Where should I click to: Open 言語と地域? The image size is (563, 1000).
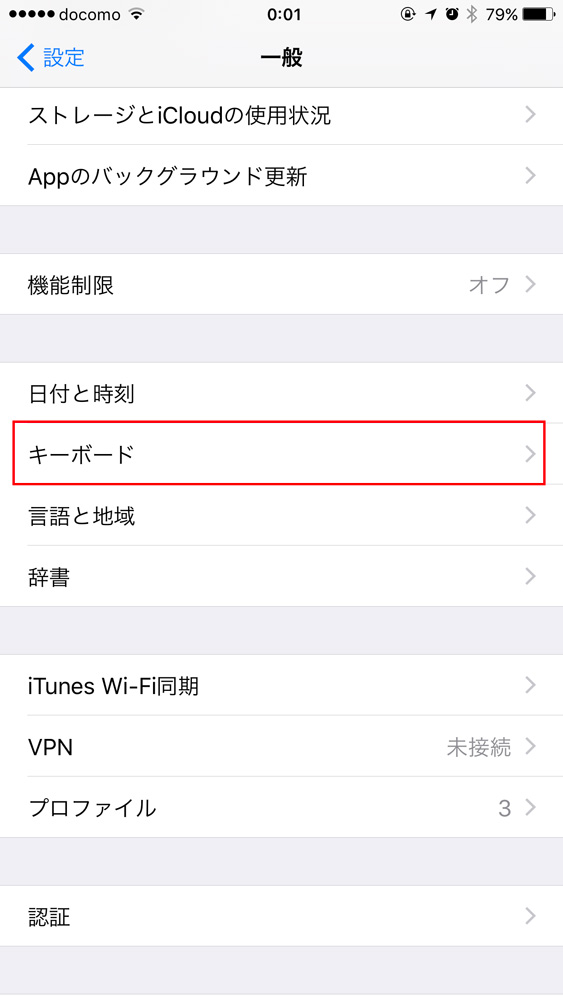[281, 515]
